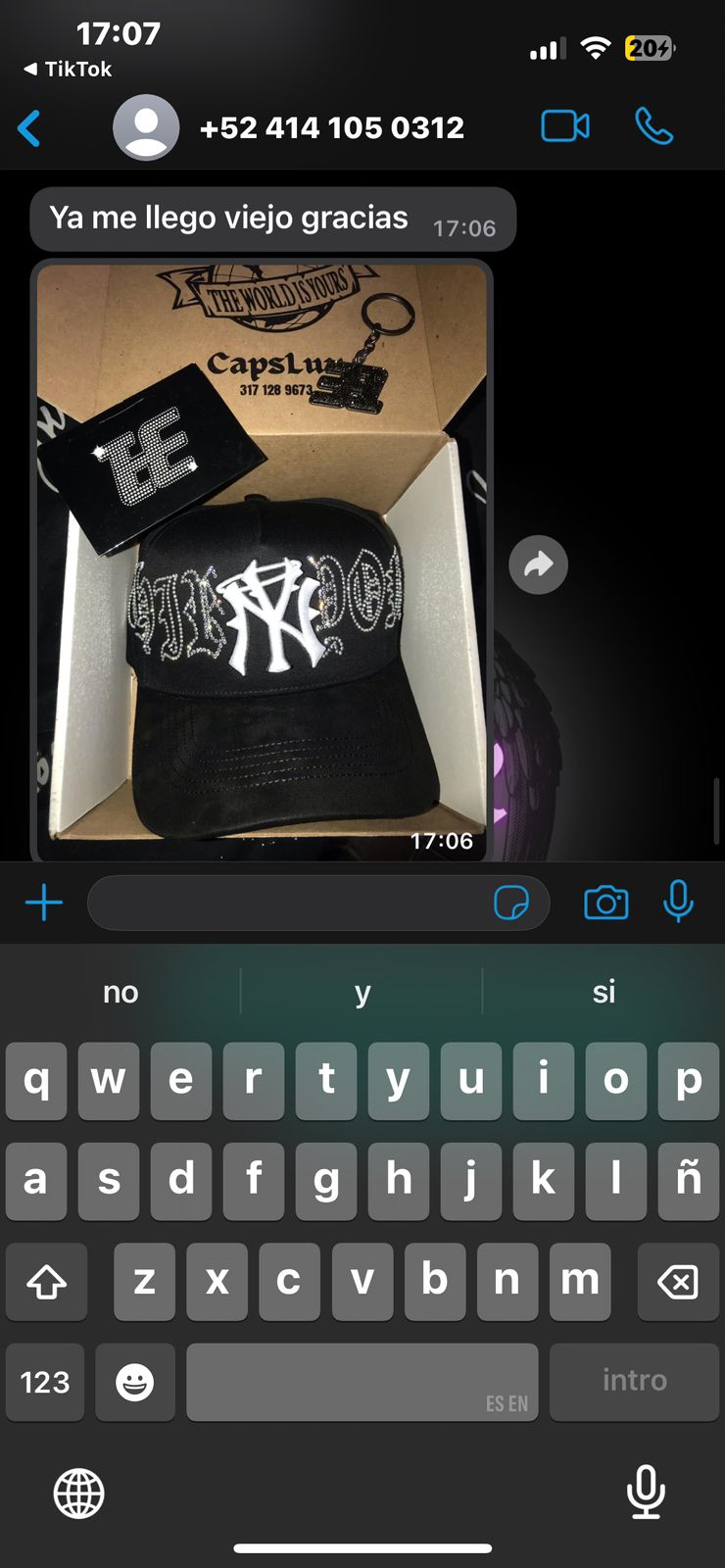Tap the shift key

[46, 1282]
